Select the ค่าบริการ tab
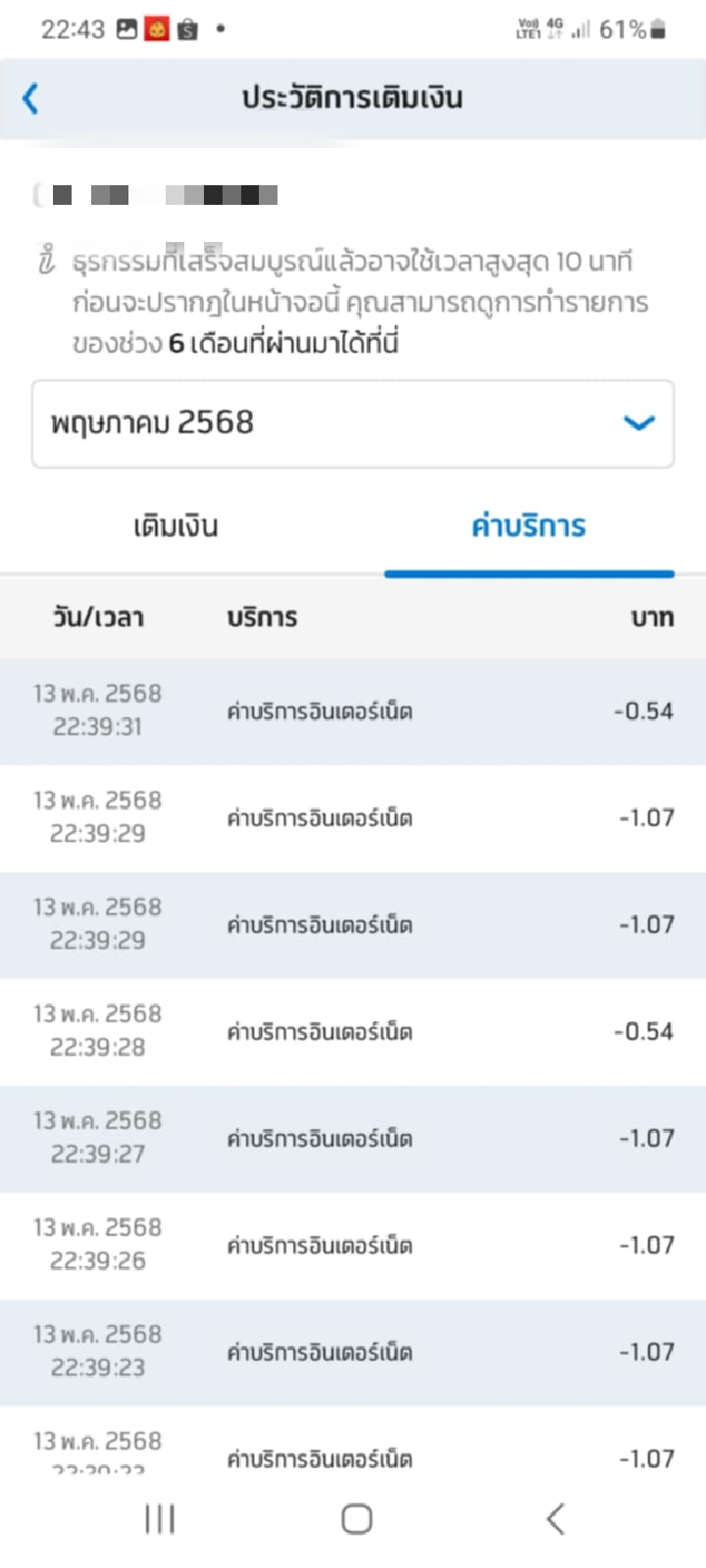The width and height of the screenshot is (706, 1568). pos(529,526)
